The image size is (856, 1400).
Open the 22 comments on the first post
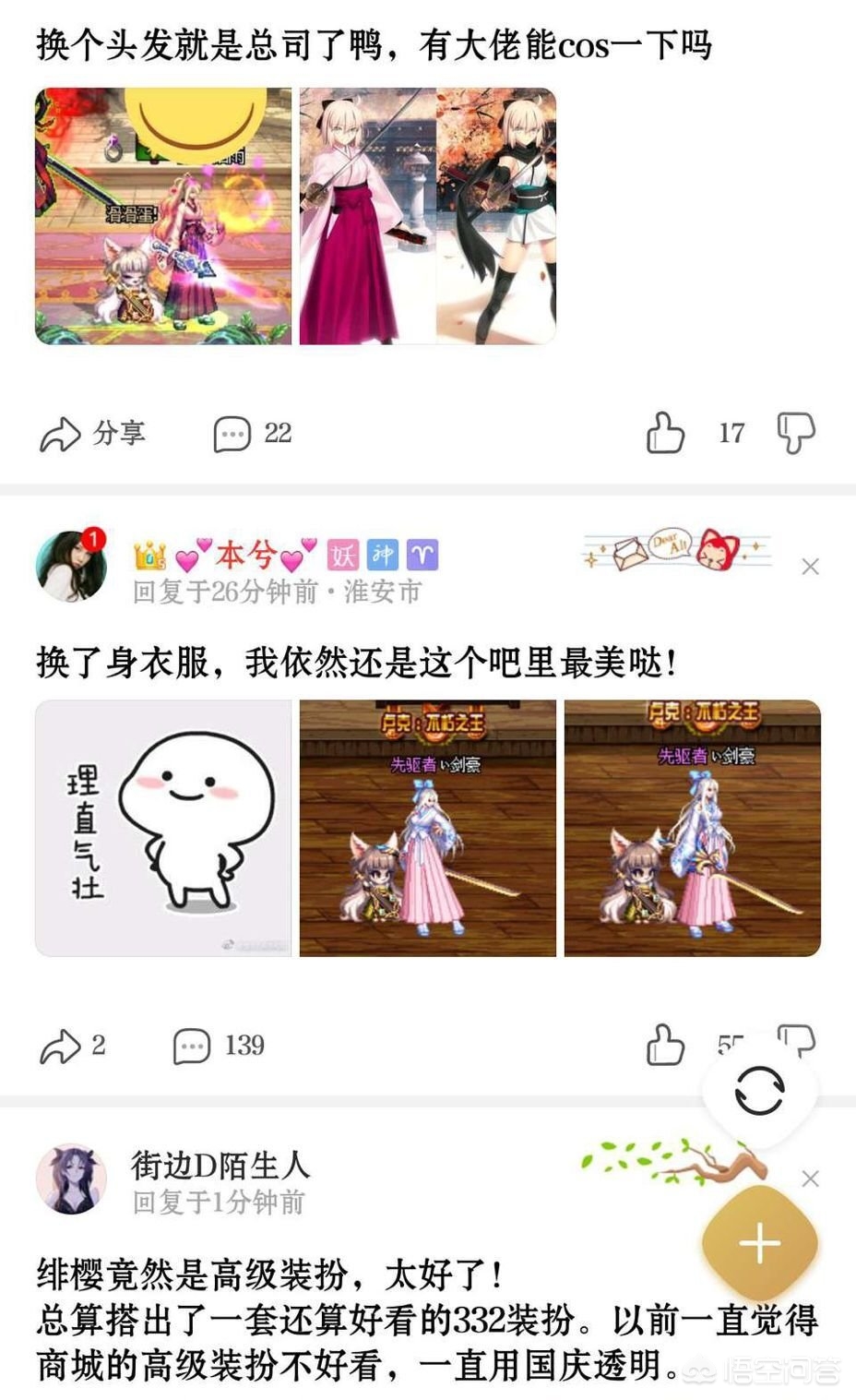[252, 433]
